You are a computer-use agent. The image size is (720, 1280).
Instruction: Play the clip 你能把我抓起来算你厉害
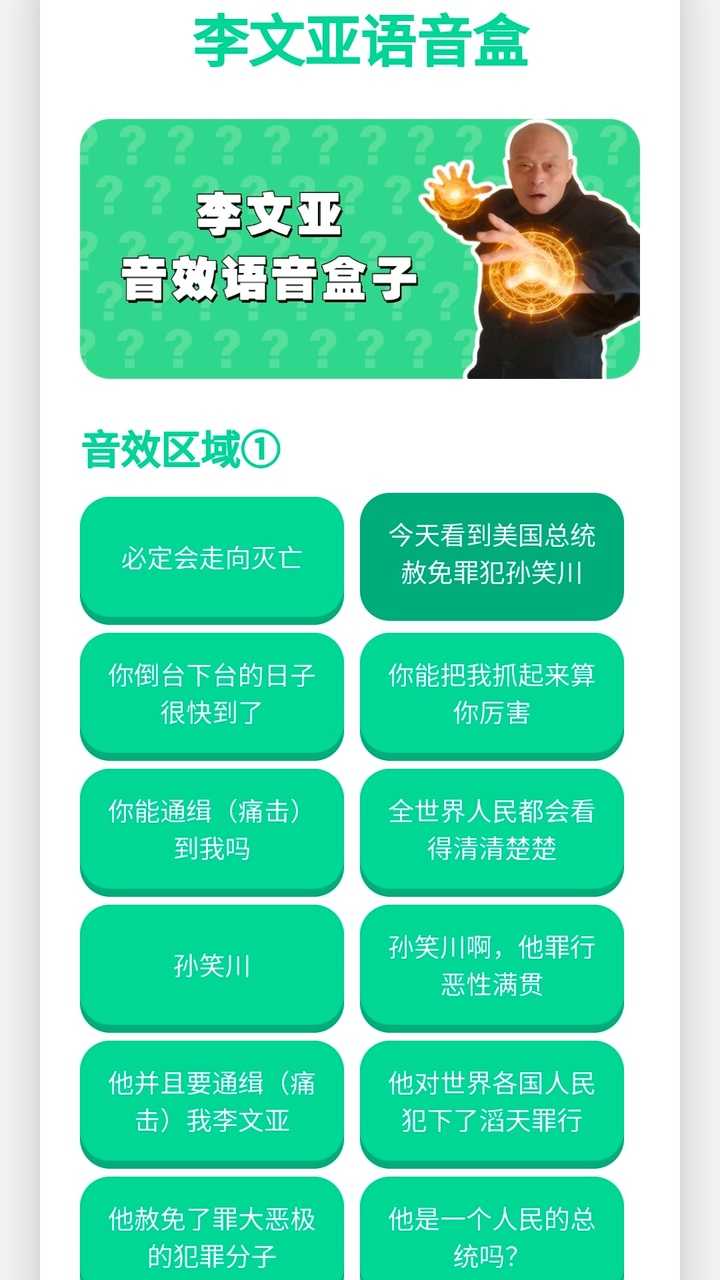tap(491, 693)
